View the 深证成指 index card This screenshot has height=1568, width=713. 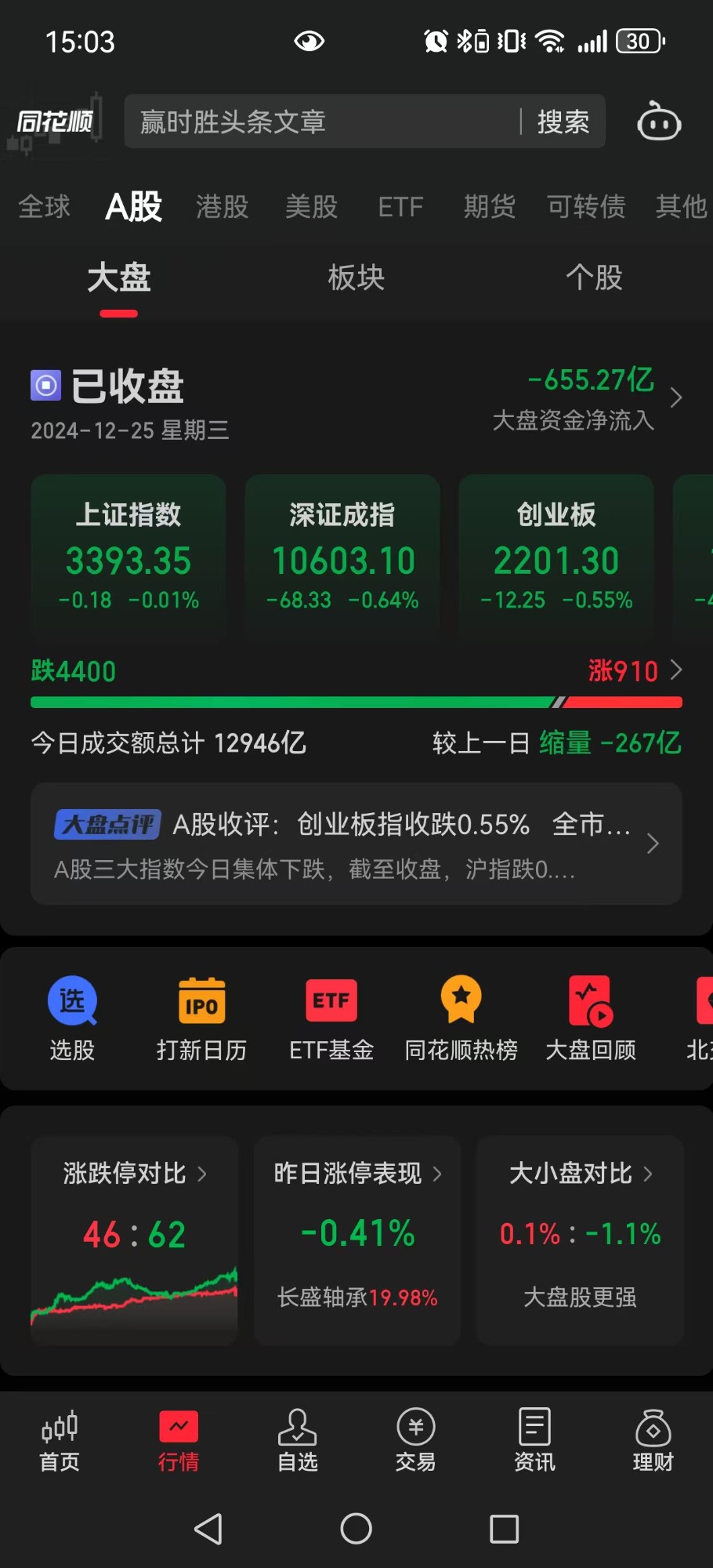[342, 557]
